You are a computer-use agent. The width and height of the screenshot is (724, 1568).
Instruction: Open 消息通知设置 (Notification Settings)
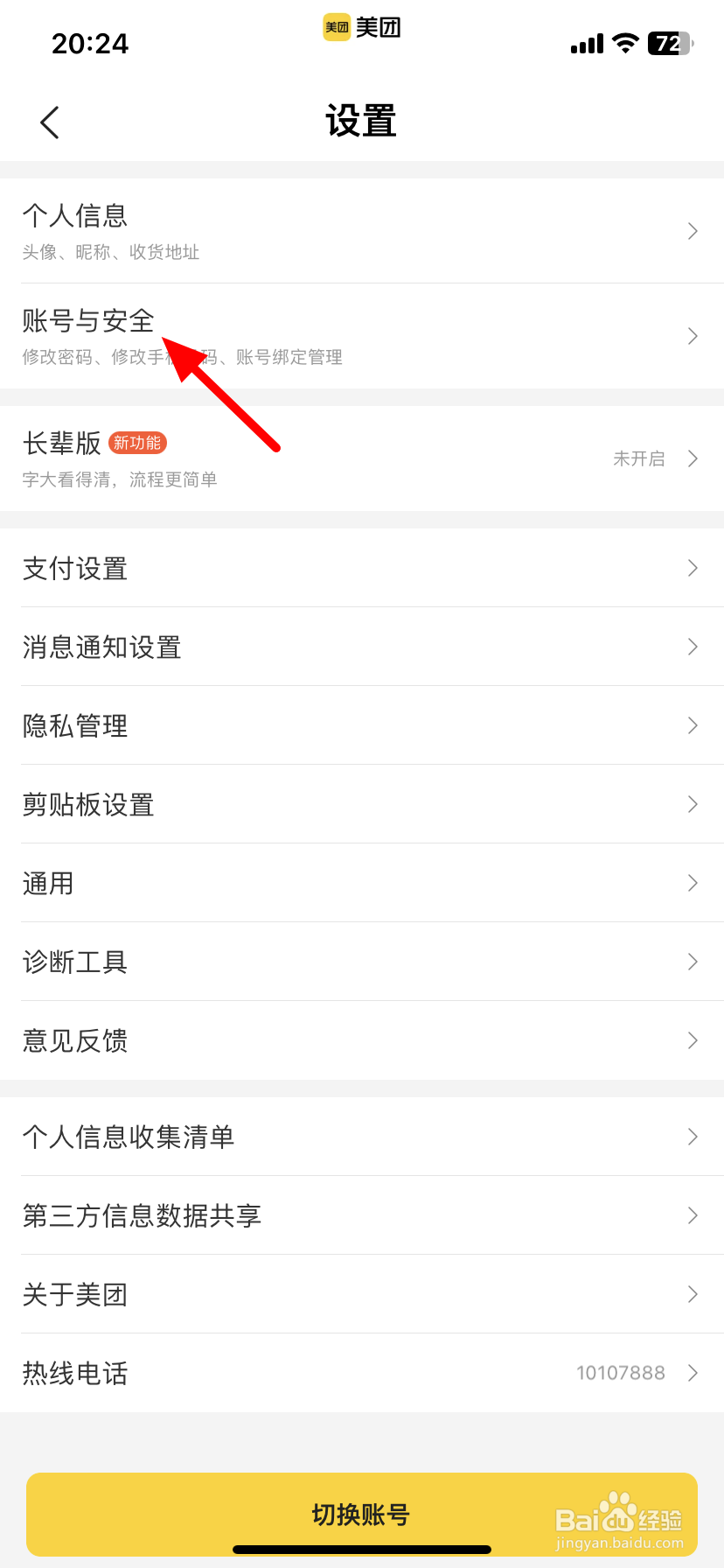(101, 647)
